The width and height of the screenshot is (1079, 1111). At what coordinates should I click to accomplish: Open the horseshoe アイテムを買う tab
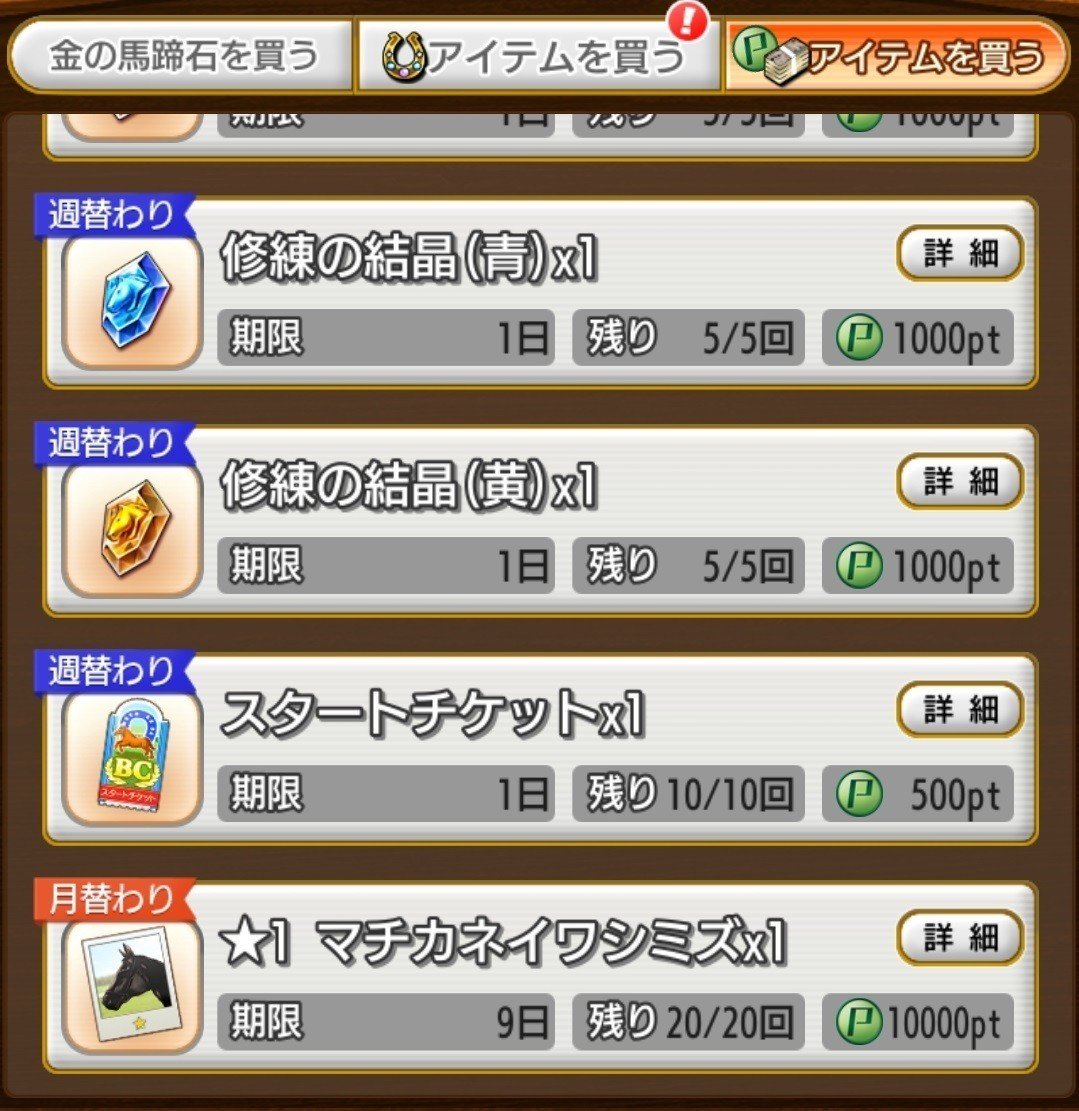point(539,58)
